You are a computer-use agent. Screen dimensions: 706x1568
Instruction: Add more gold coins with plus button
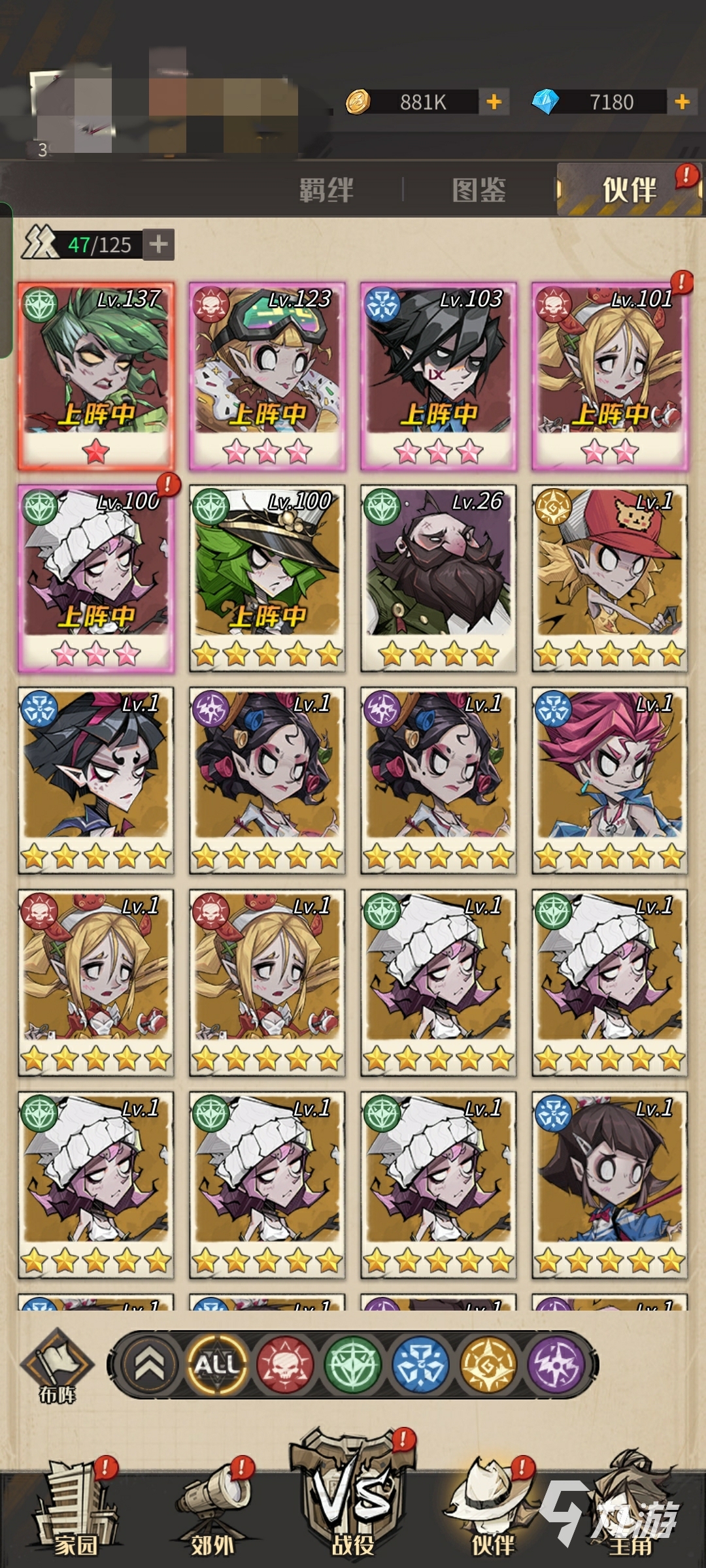pyautogui.click(x=494, y=102)
